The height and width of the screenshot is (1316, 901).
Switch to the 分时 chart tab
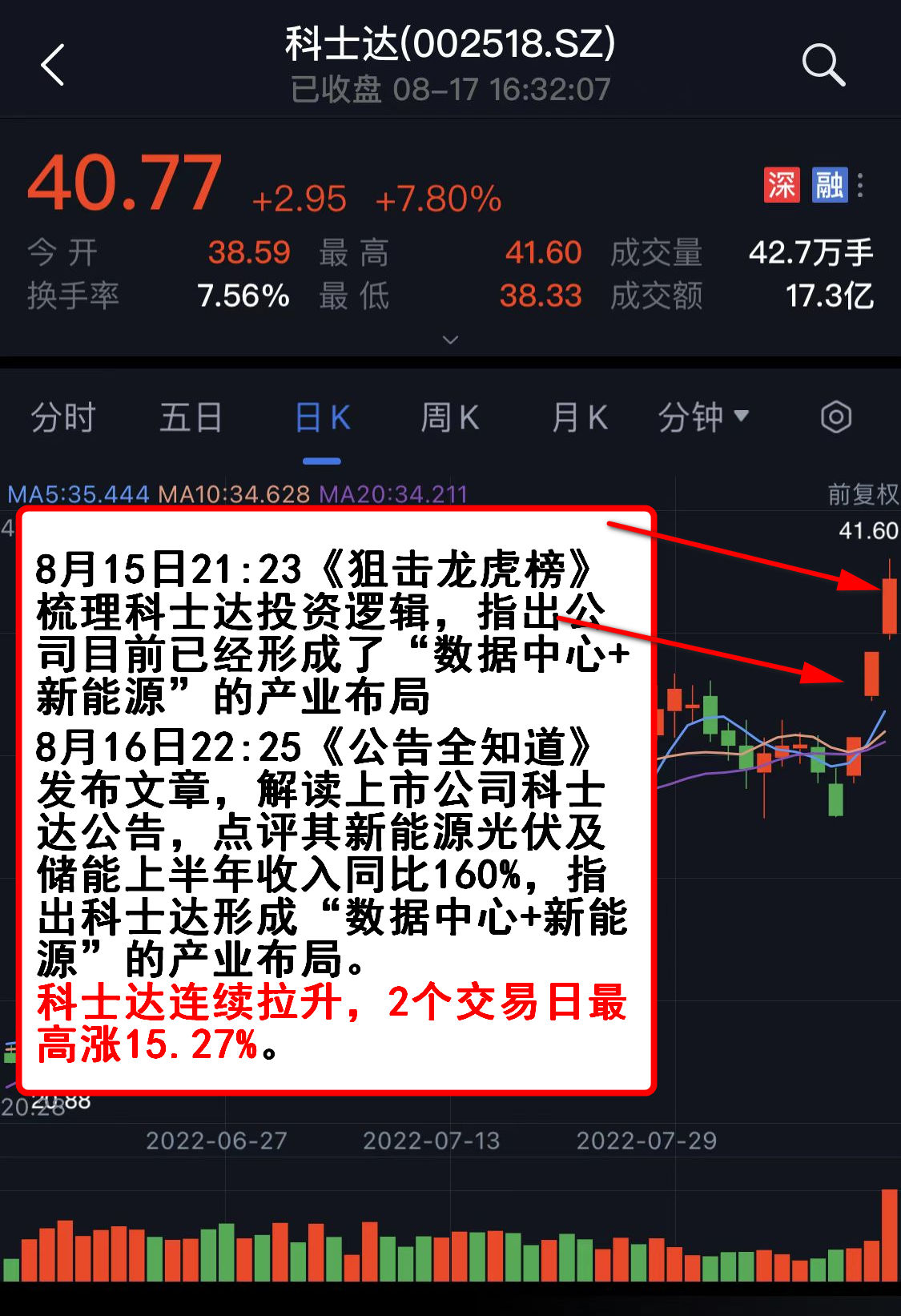tap(63, 417)
